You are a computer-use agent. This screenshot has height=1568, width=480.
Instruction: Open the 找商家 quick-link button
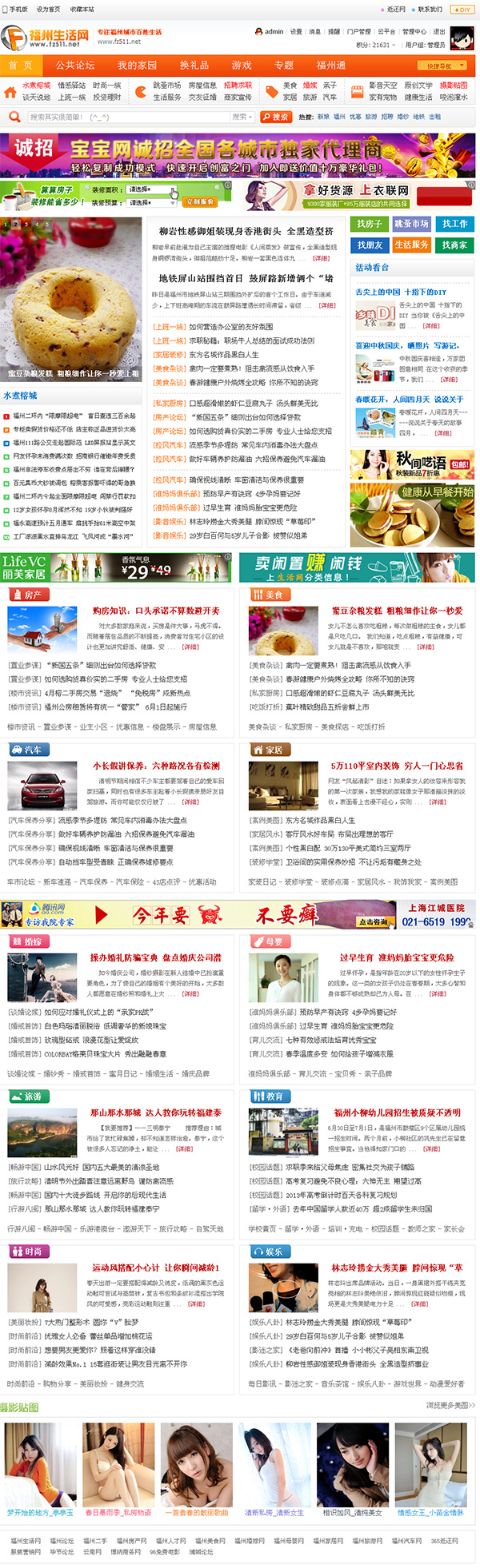click(454, 245)
